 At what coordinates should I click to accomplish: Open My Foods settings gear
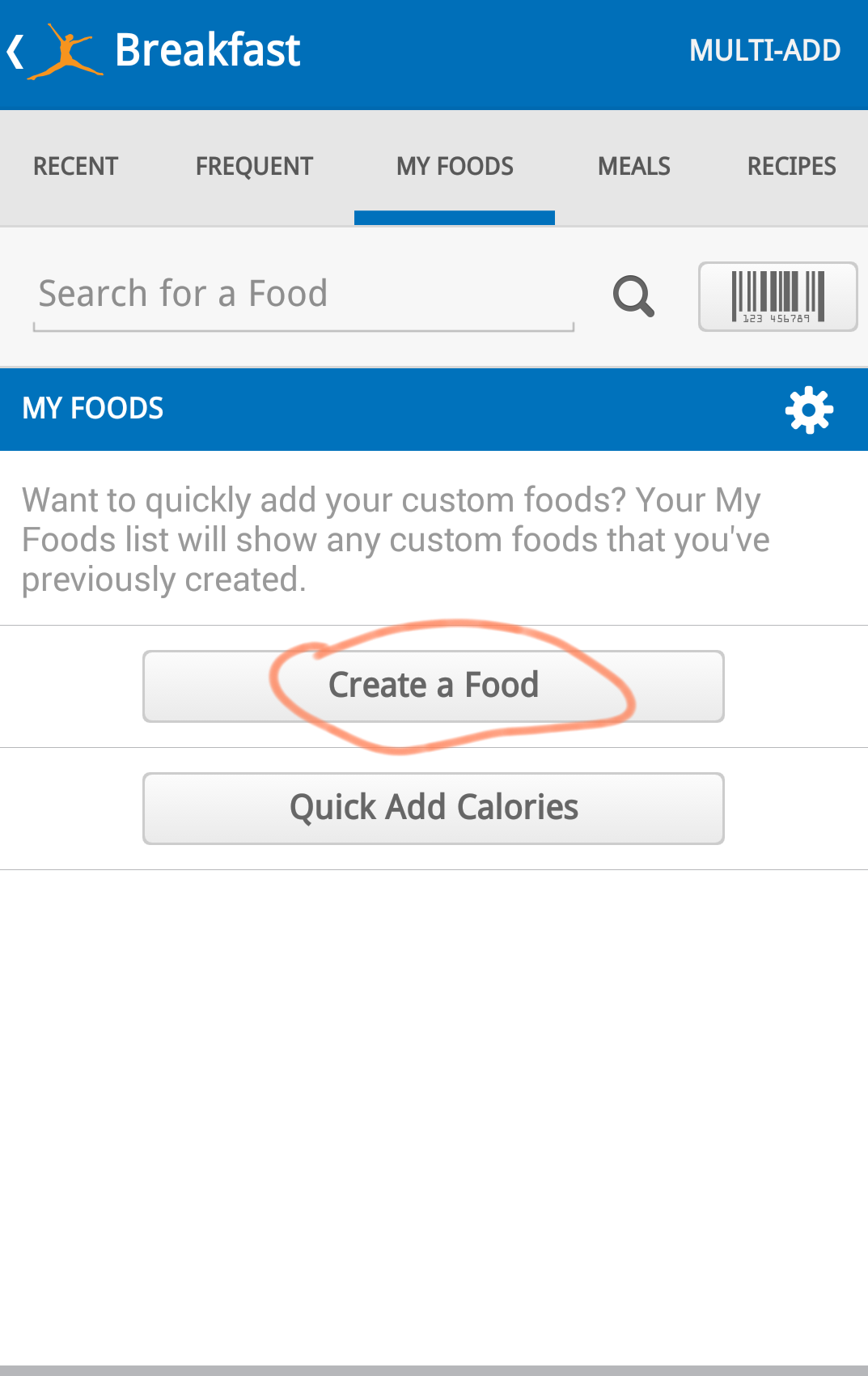[809, 410]
